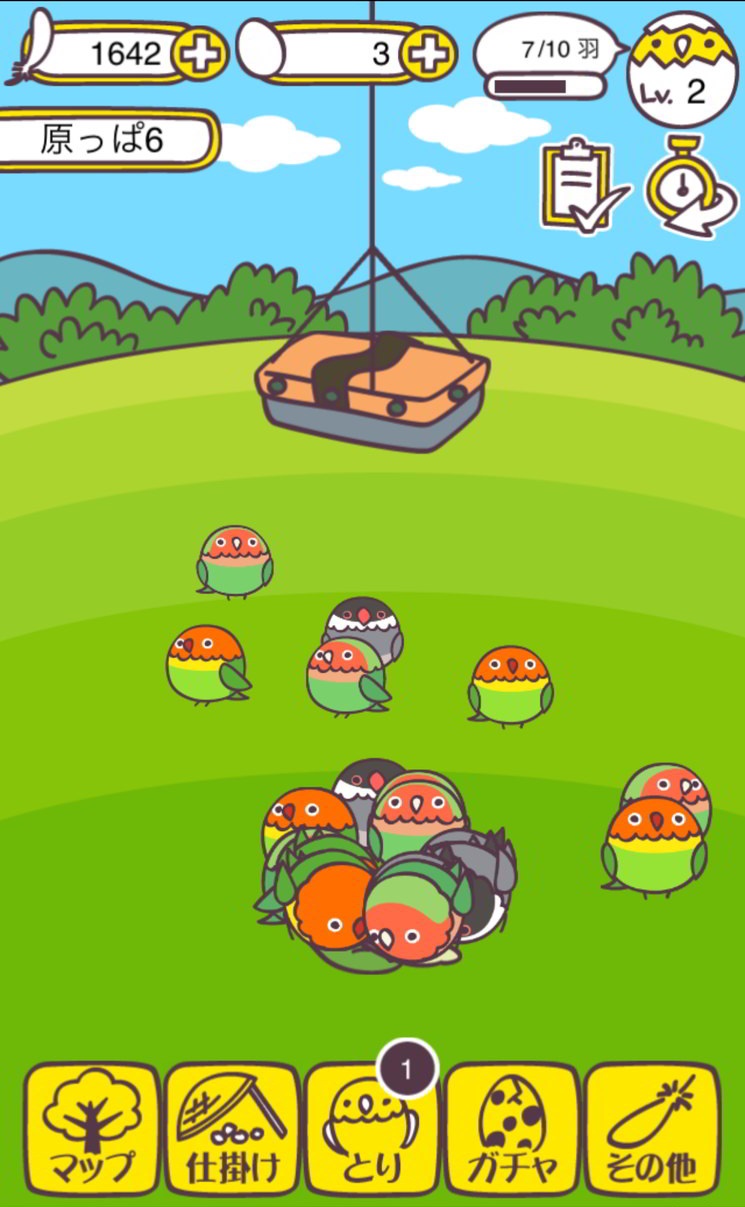Viewport: 745px width, 1207px height.
Task: Add more feathers with the plus button
Action: click(x=201, y=54)
